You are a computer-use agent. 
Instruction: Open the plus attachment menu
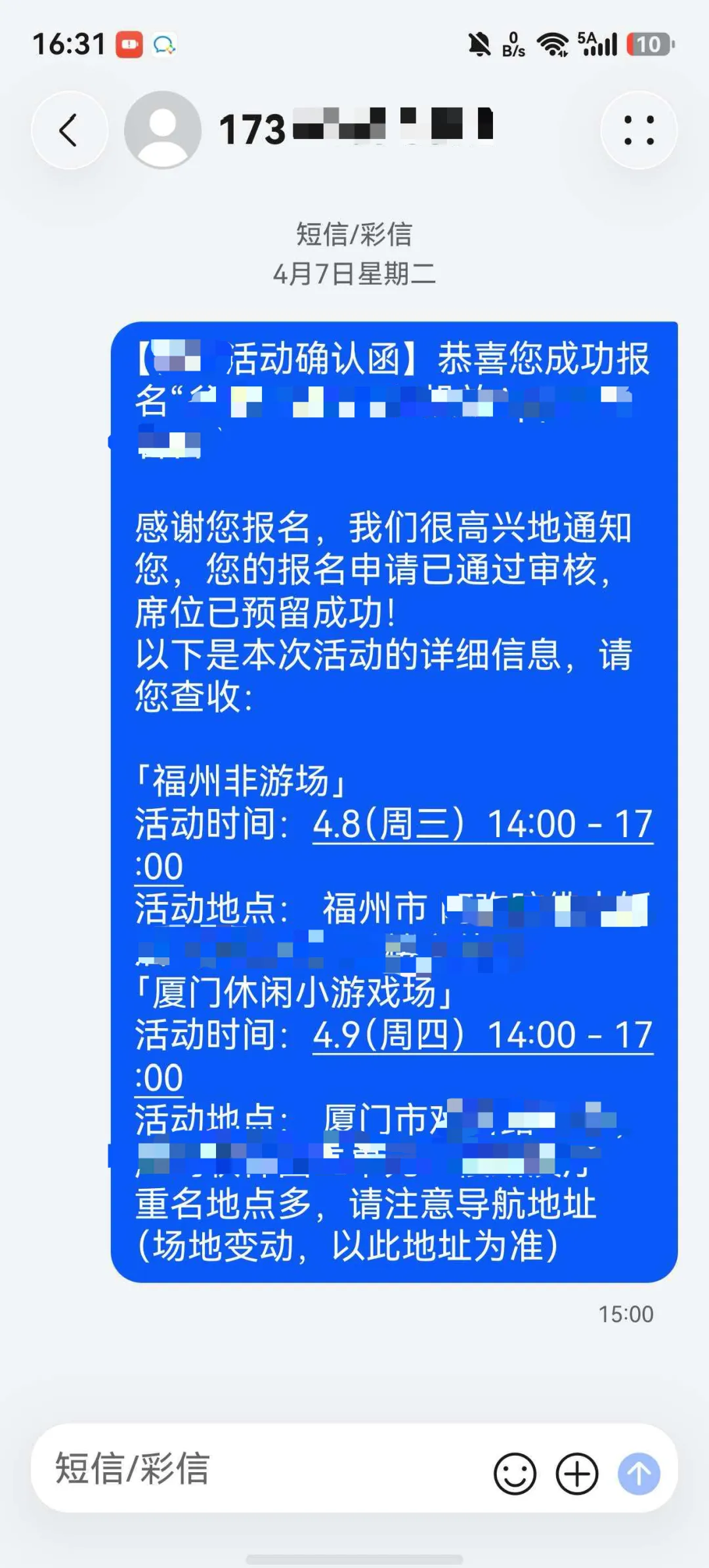[576, 1474]
